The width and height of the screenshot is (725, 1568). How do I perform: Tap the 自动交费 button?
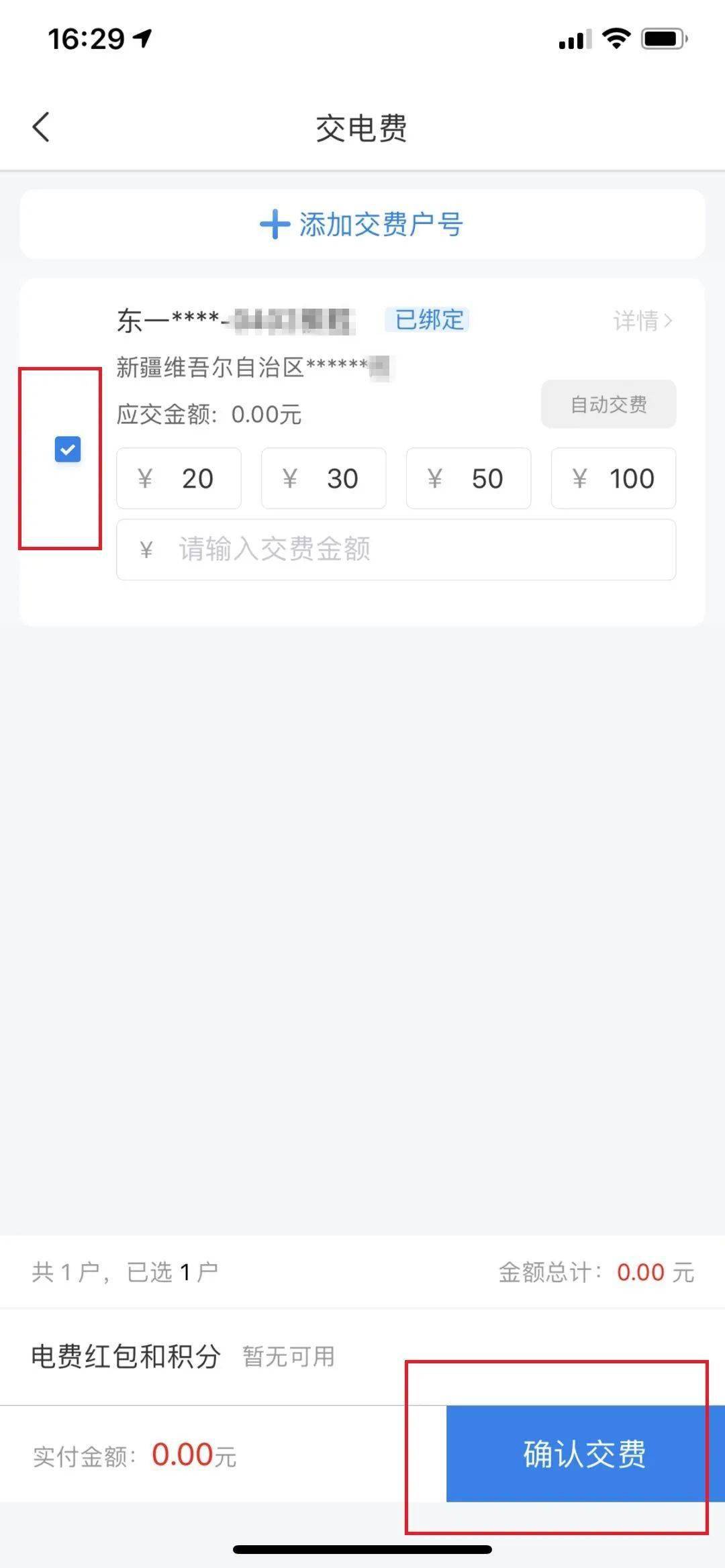click(x=608, y=404)
